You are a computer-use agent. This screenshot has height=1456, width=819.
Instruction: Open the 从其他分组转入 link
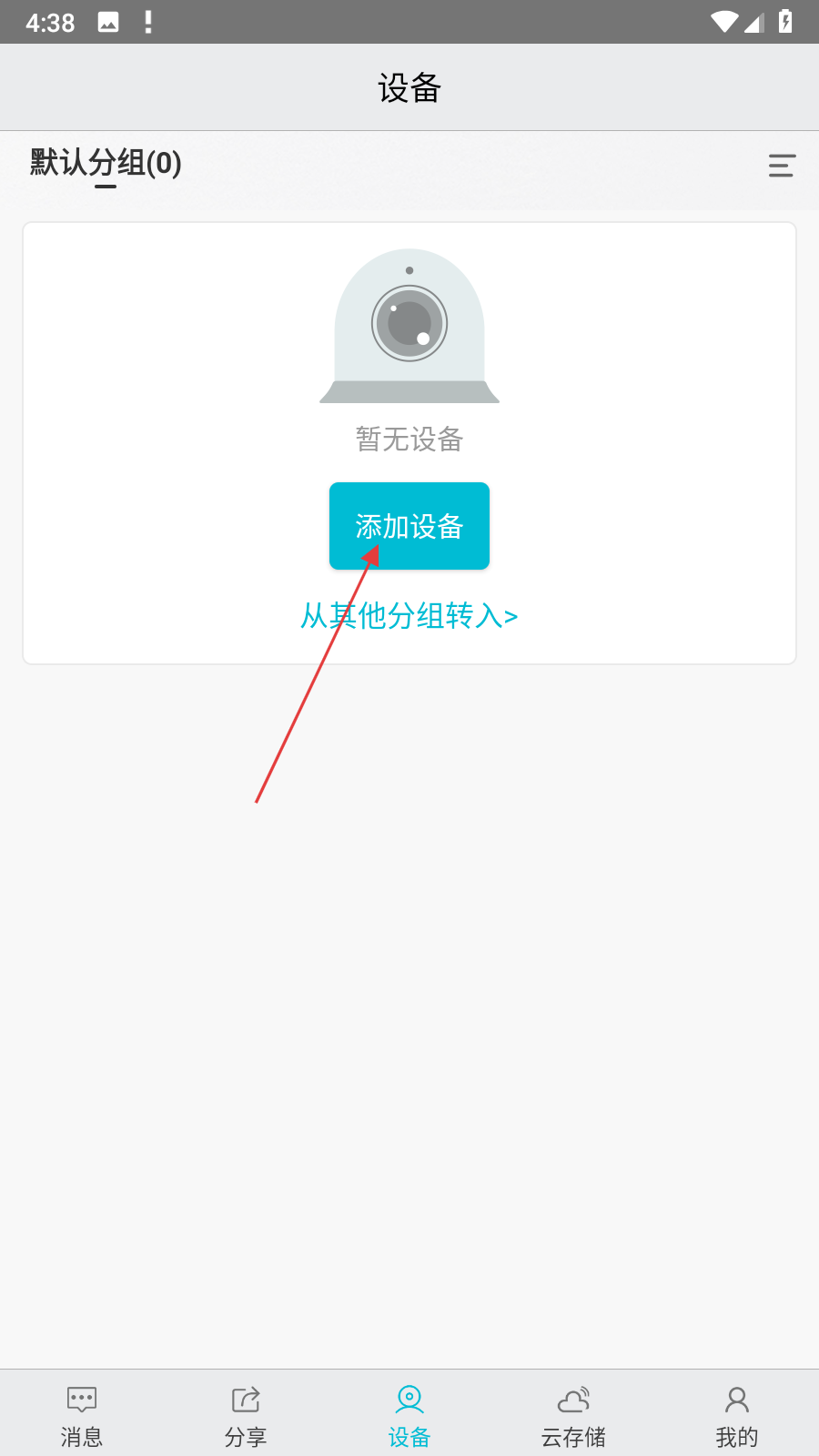(409, 616)
